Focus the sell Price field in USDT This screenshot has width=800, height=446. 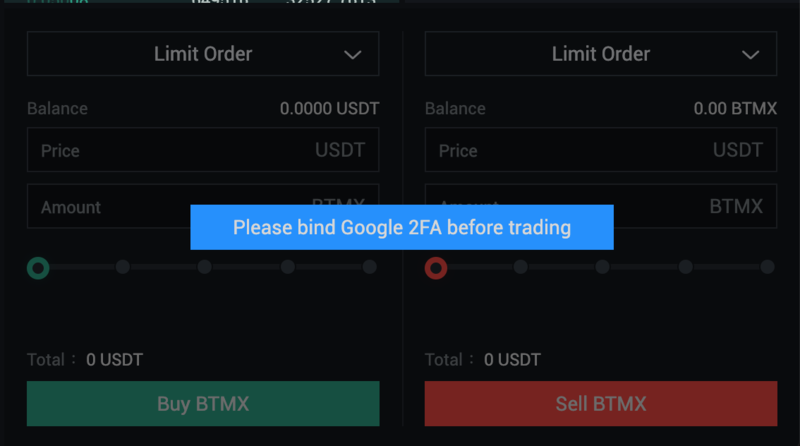[601, 150]
